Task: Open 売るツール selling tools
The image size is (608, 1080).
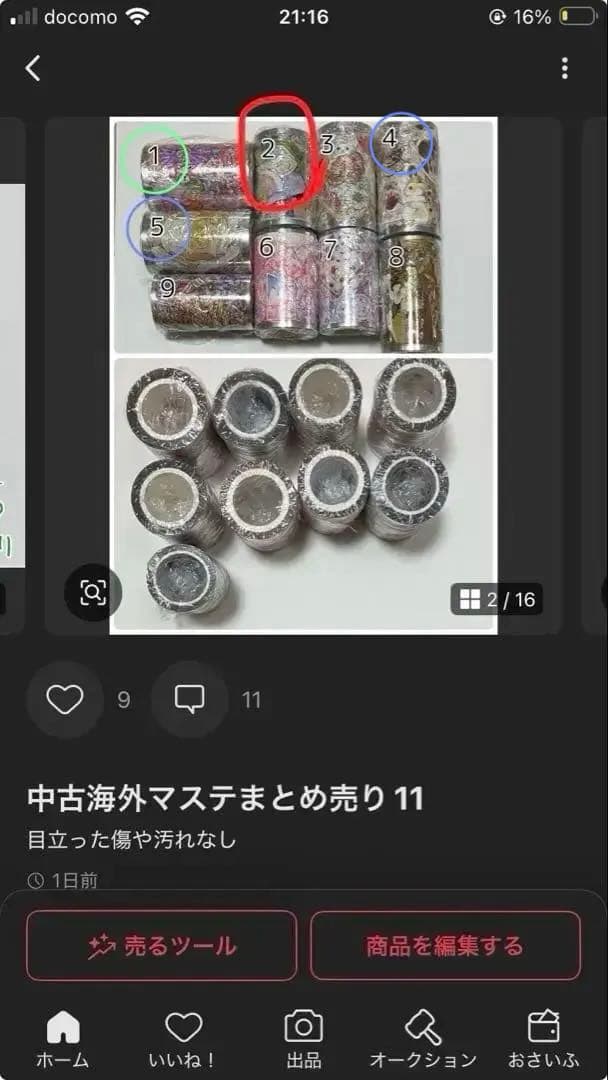Action: click(162, 945)
